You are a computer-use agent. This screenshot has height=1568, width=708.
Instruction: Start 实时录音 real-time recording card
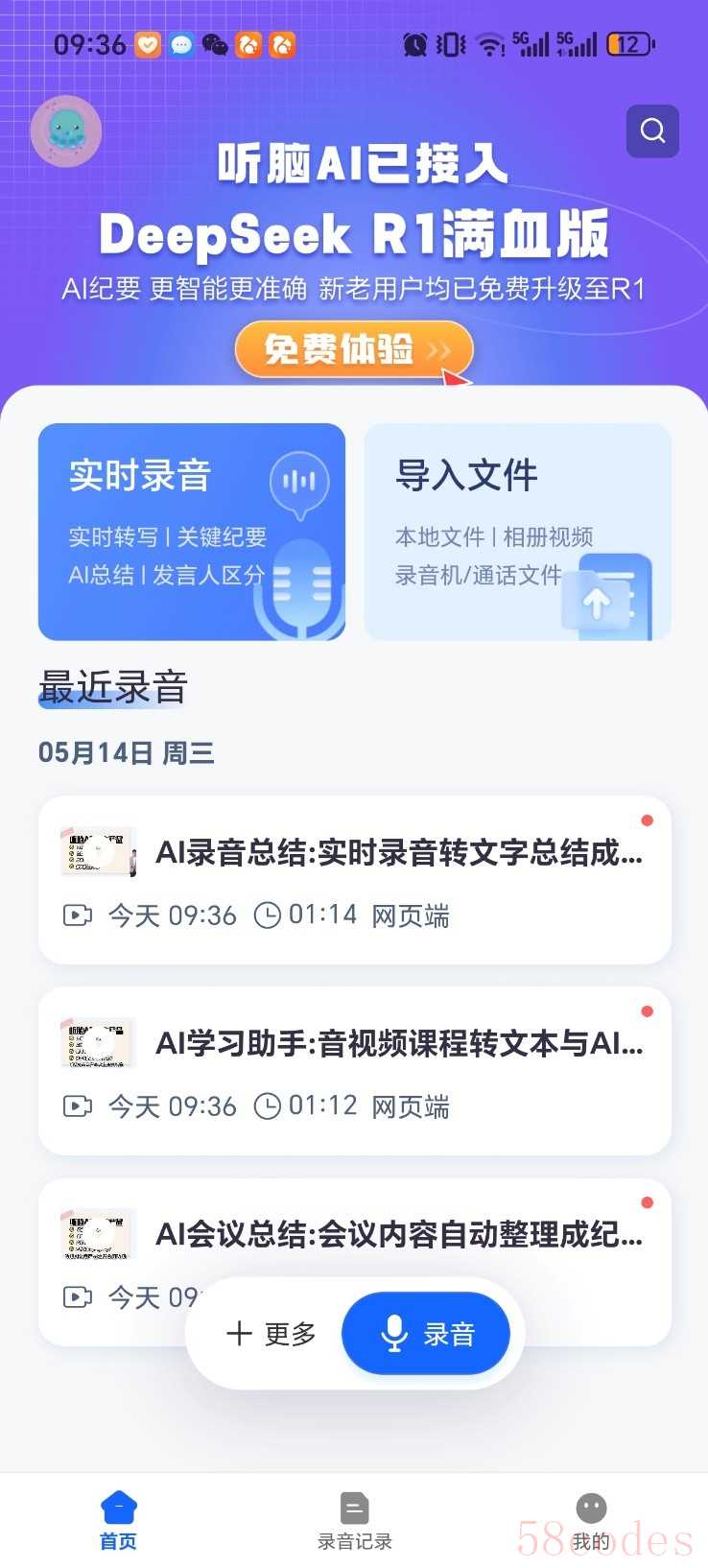pyautogui.click(x=191, y=531)
